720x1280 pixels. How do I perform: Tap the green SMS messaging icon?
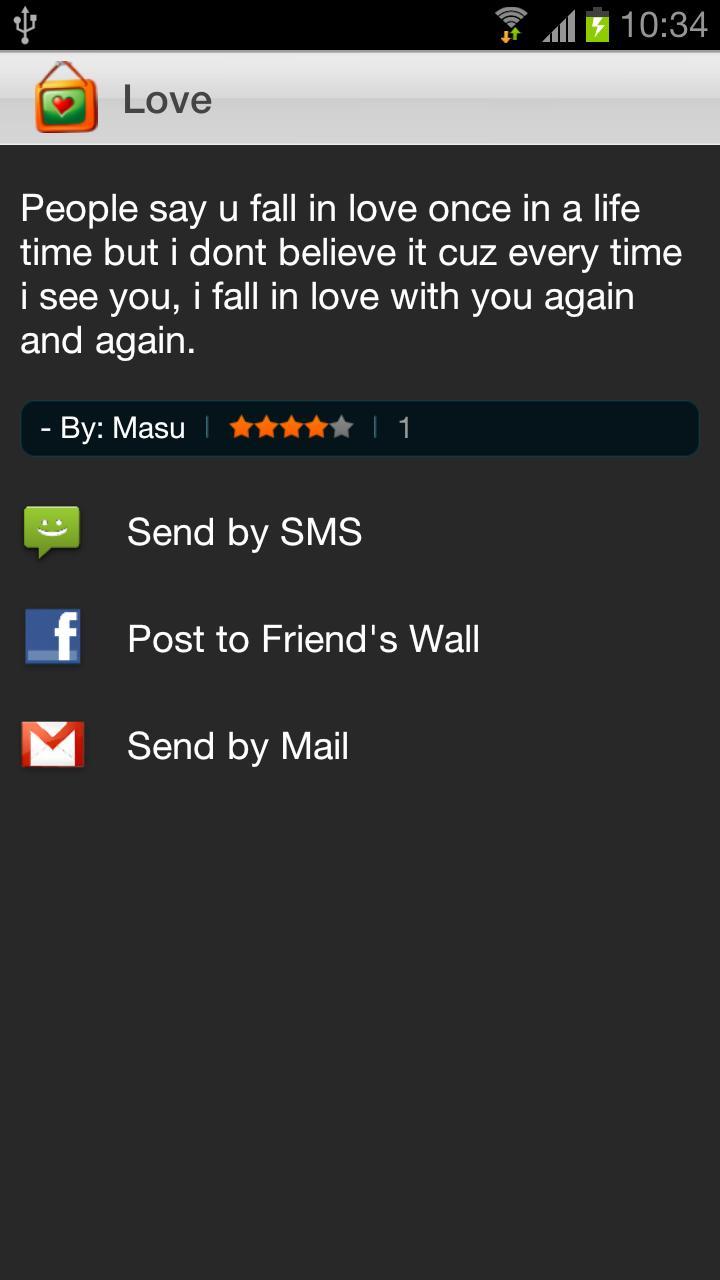51,532
